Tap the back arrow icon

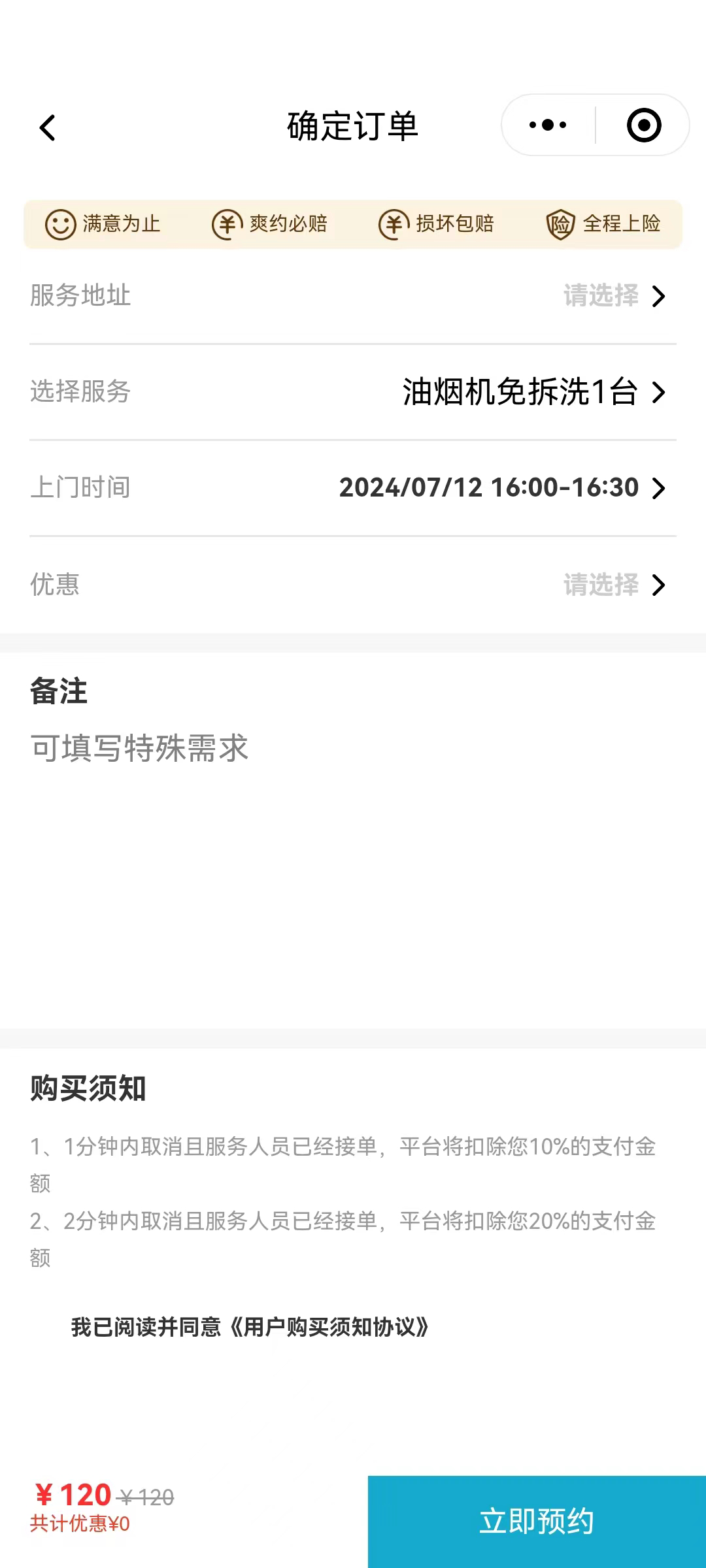48,128
